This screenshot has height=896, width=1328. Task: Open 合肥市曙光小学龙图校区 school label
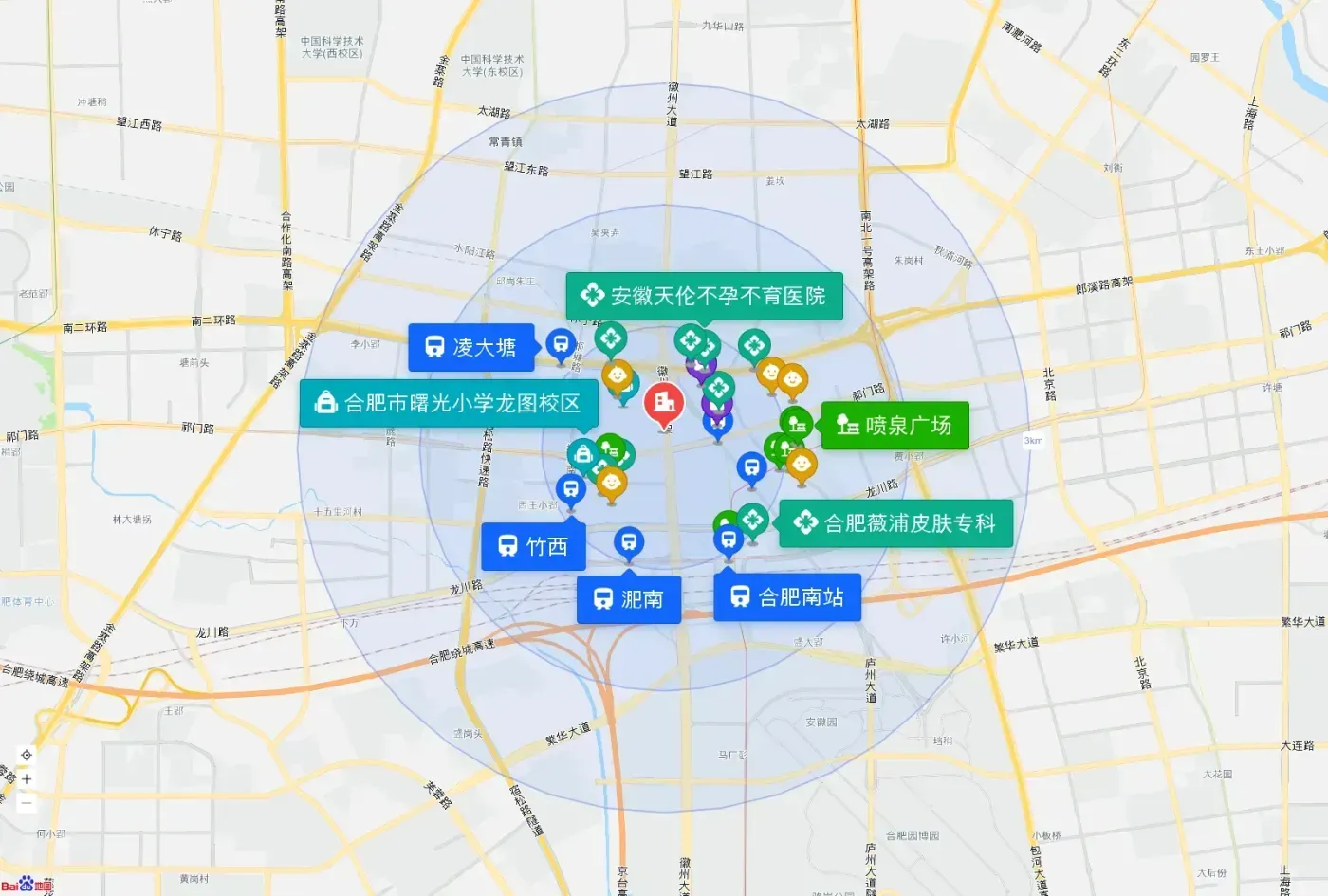tap(449, 403)
